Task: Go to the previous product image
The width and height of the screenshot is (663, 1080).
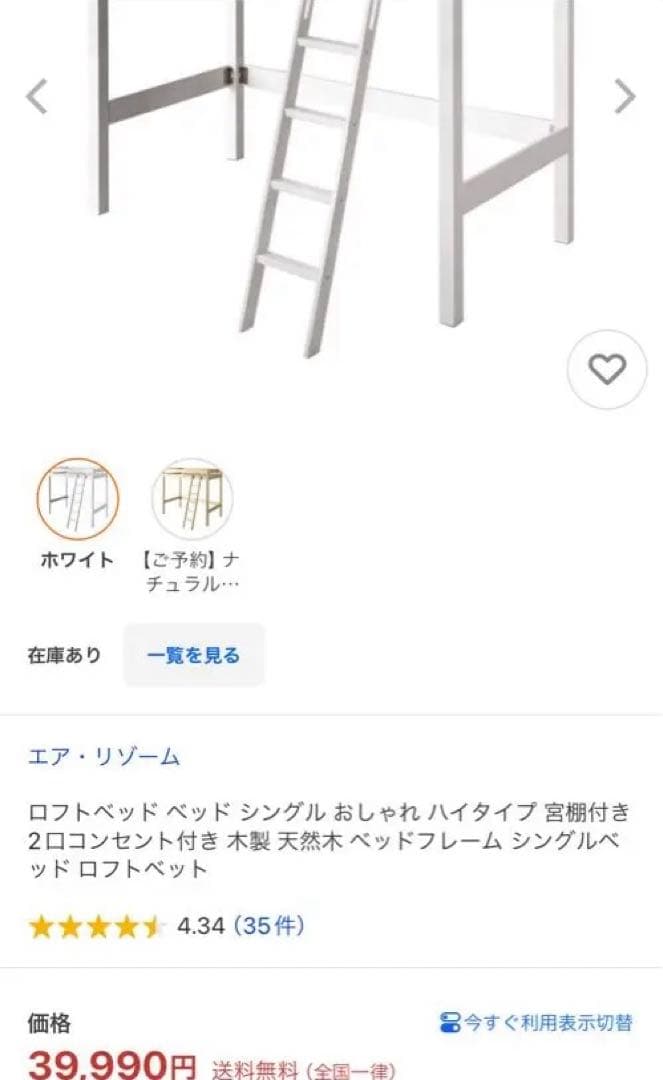Action: click(x=37, y=97)
